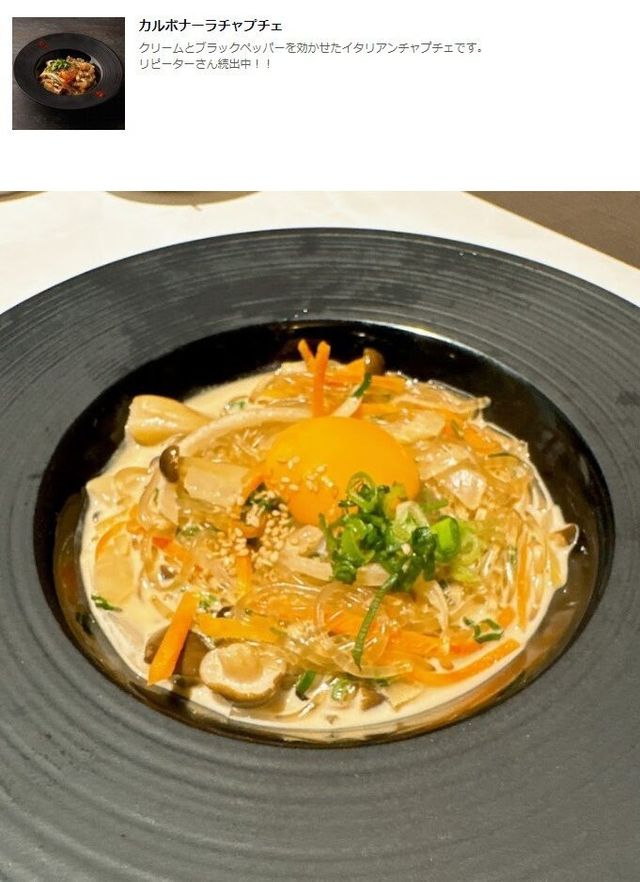640x882 pixels.
Task: Open the large carbonara japchae photo
Action: click(320, 536)
